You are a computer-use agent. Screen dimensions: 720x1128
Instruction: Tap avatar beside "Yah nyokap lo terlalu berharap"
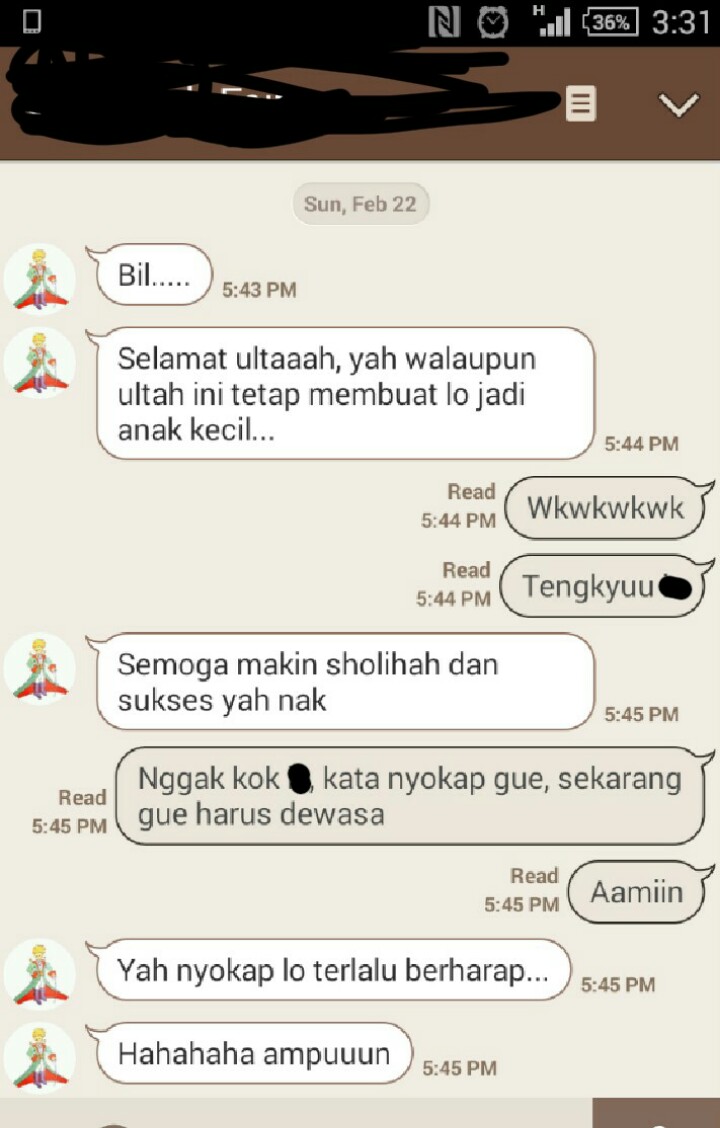point(40,973)
